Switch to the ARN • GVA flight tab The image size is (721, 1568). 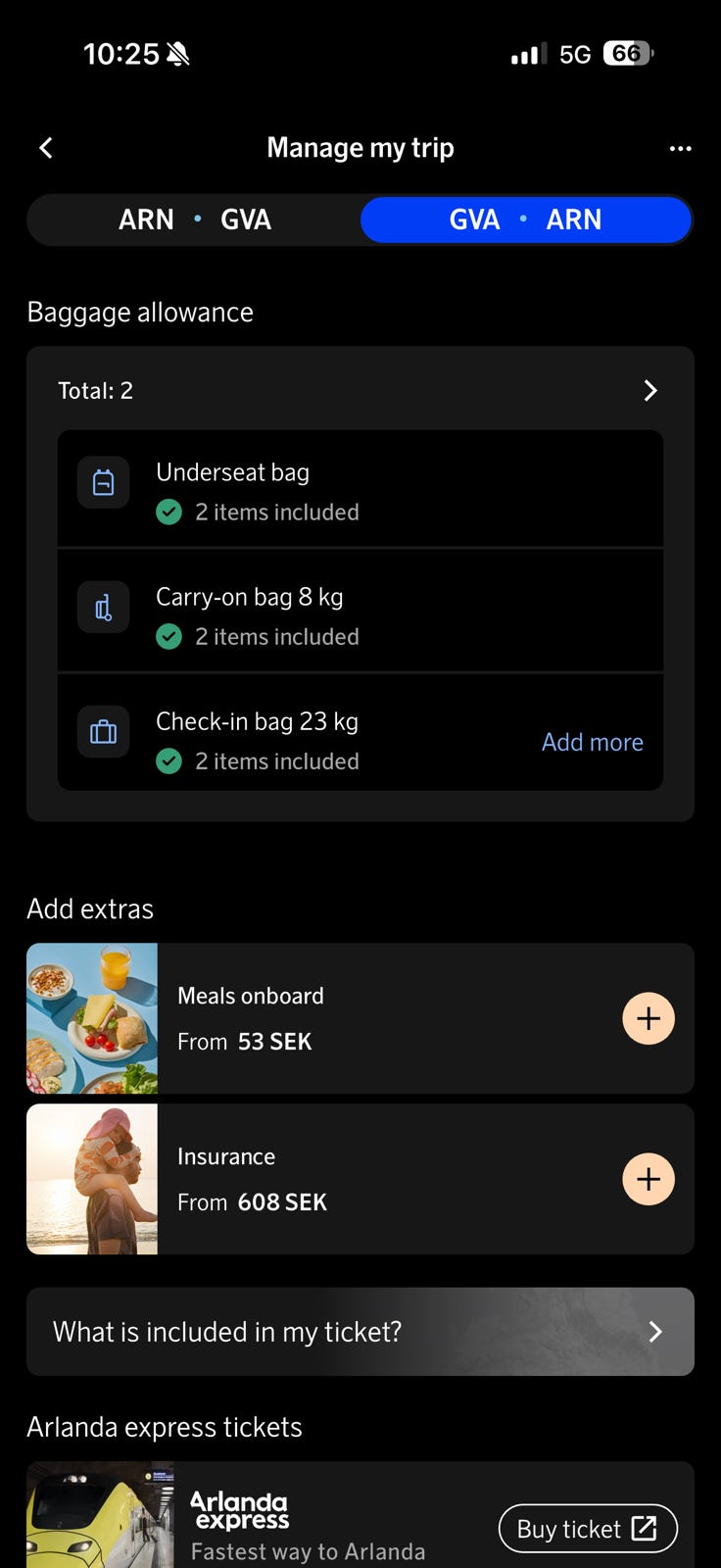[195, 220]
